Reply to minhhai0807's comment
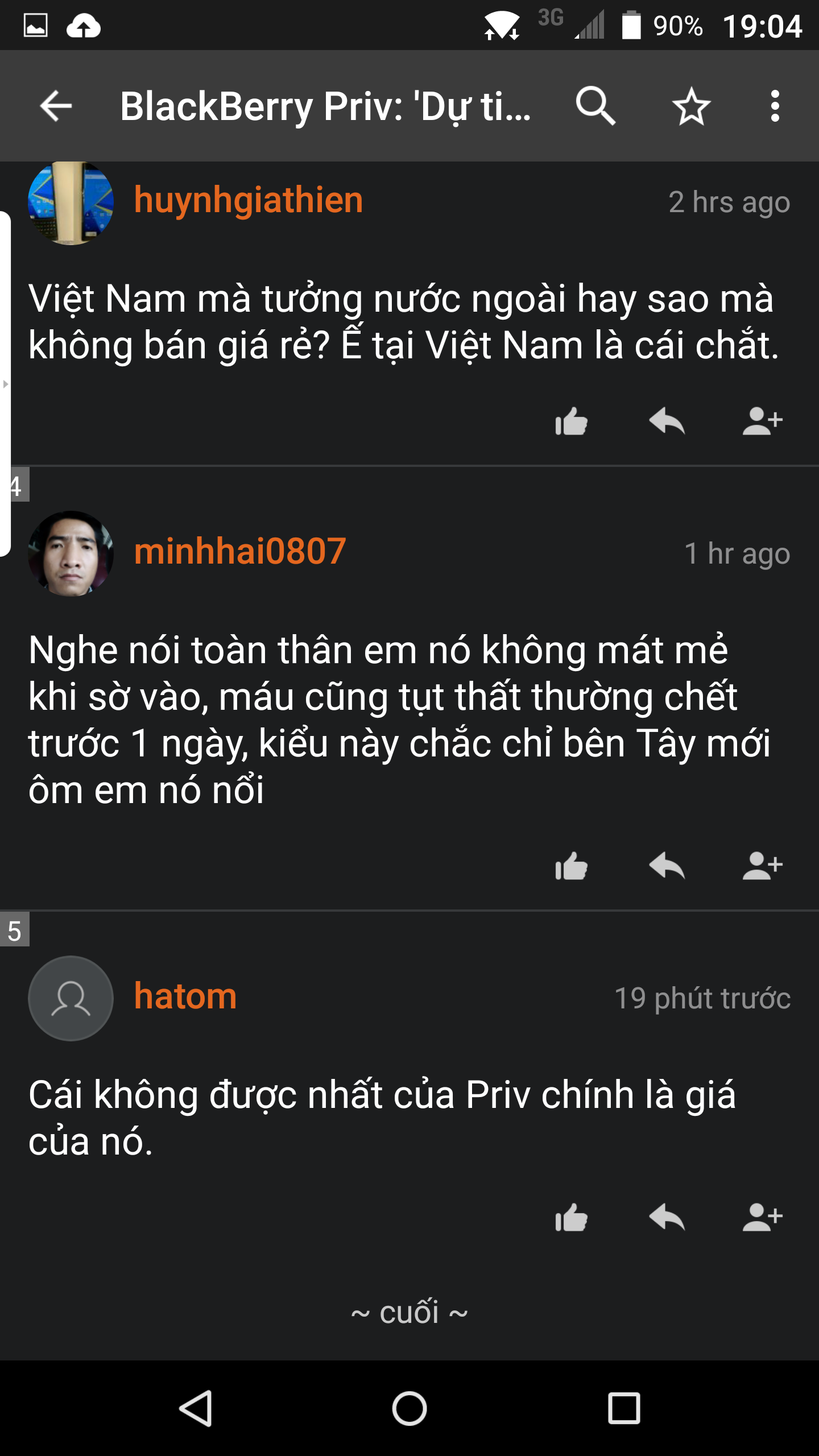Screen dimensions: 819x1456 [667, 867]
